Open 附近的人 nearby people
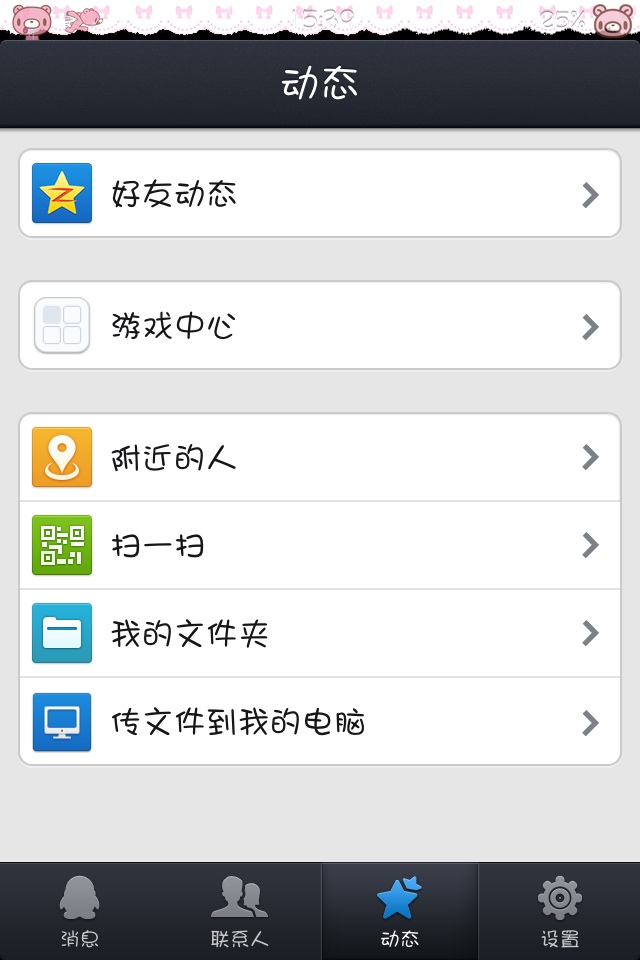This screenshot has height=960, width=640. pyautogui.click(x=320, y=458)
